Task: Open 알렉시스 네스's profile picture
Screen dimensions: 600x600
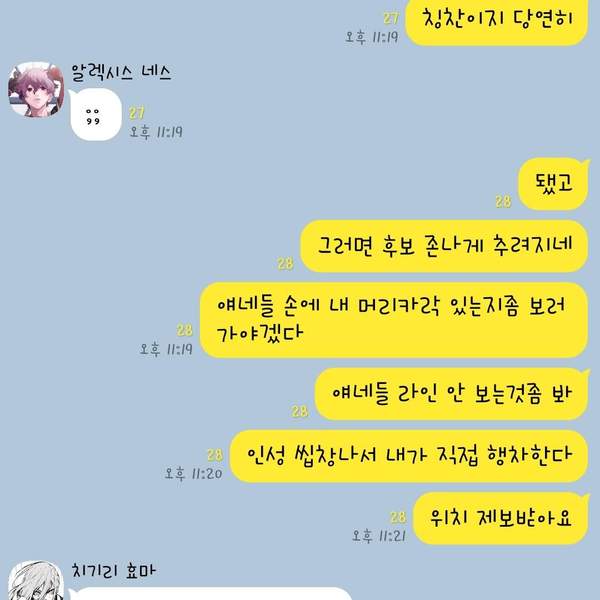Action: (x=37, y=91)
